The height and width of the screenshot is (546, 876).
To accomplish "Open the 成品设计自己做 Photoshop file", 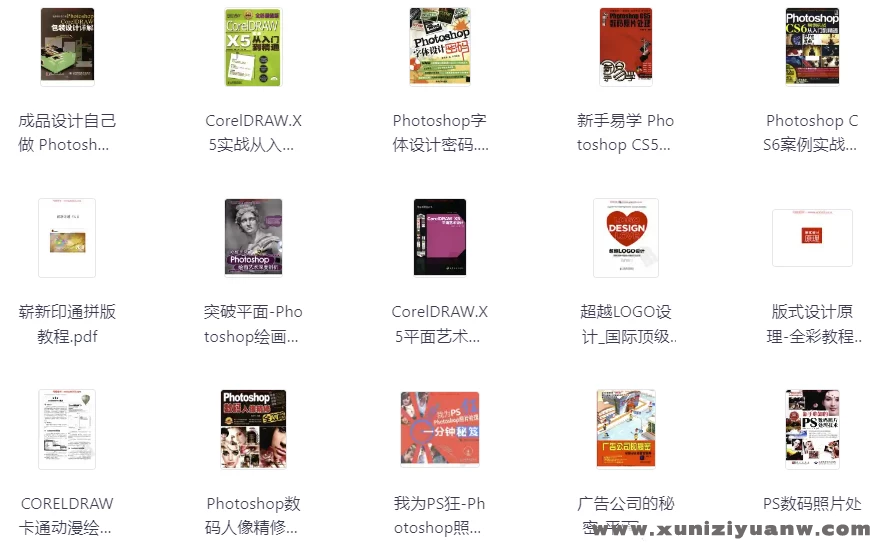I will coord(67,46).
